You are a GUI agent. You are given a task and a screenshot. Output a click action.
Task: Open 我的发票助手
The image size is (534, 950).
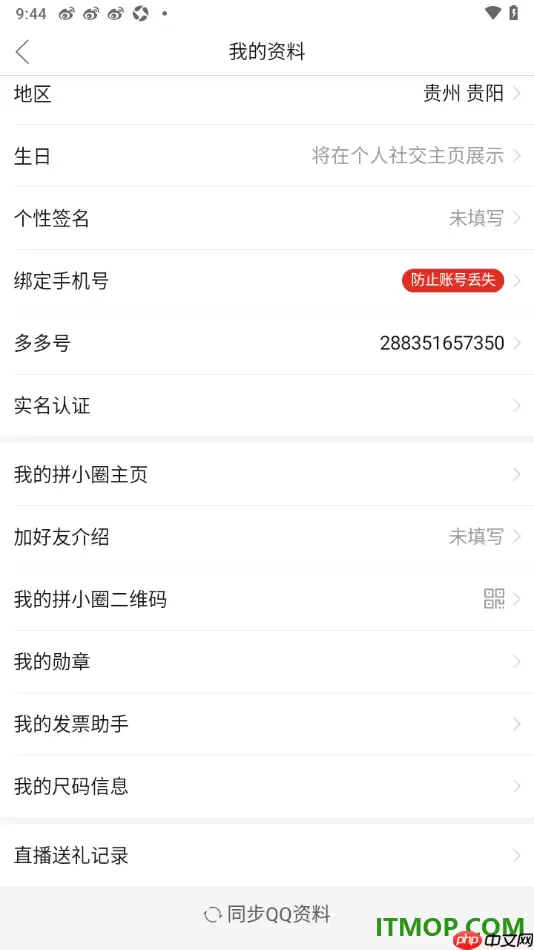(x=267, y=724)
